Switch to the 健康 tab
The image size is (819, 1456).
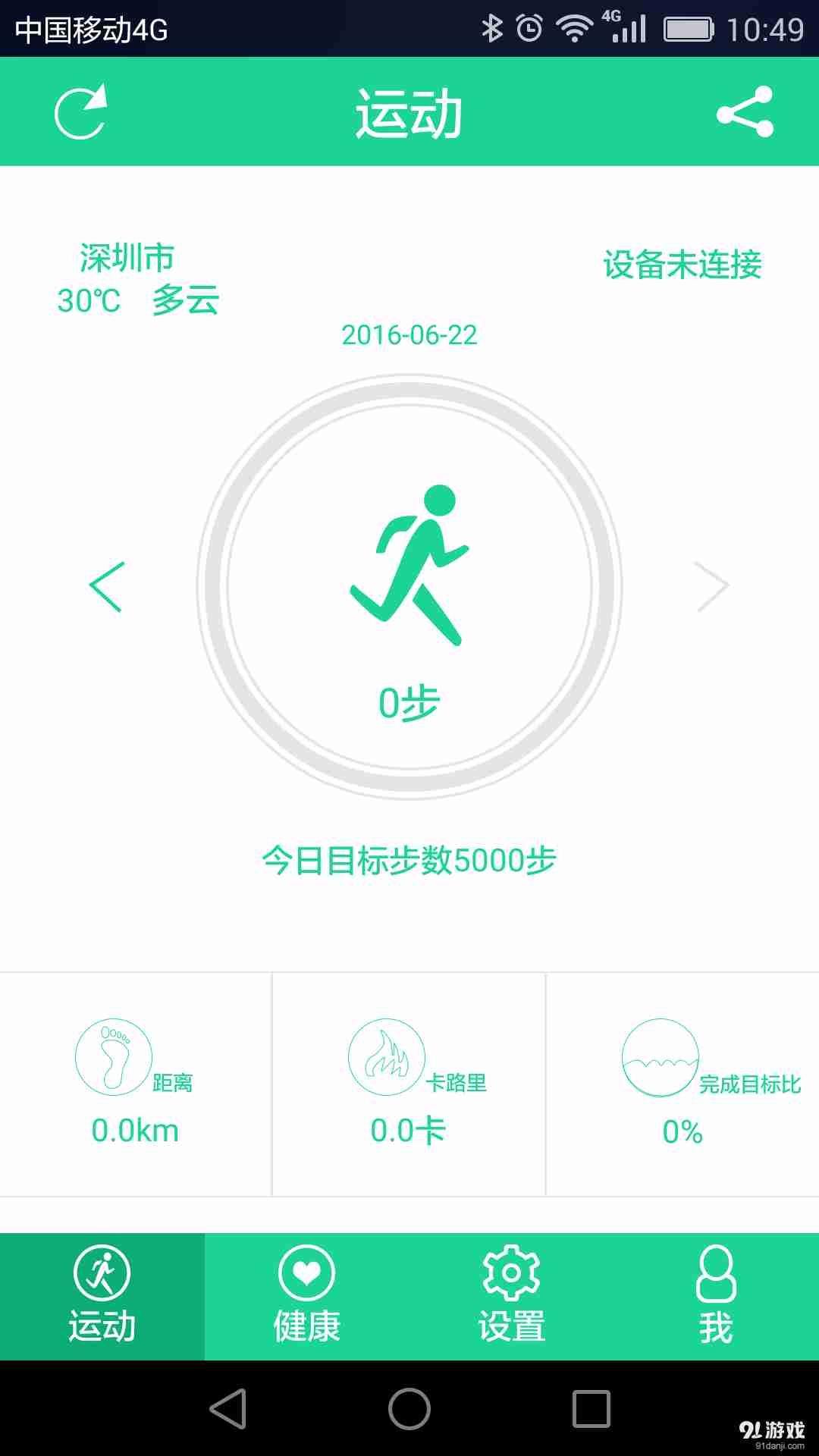coord(306,1295)
